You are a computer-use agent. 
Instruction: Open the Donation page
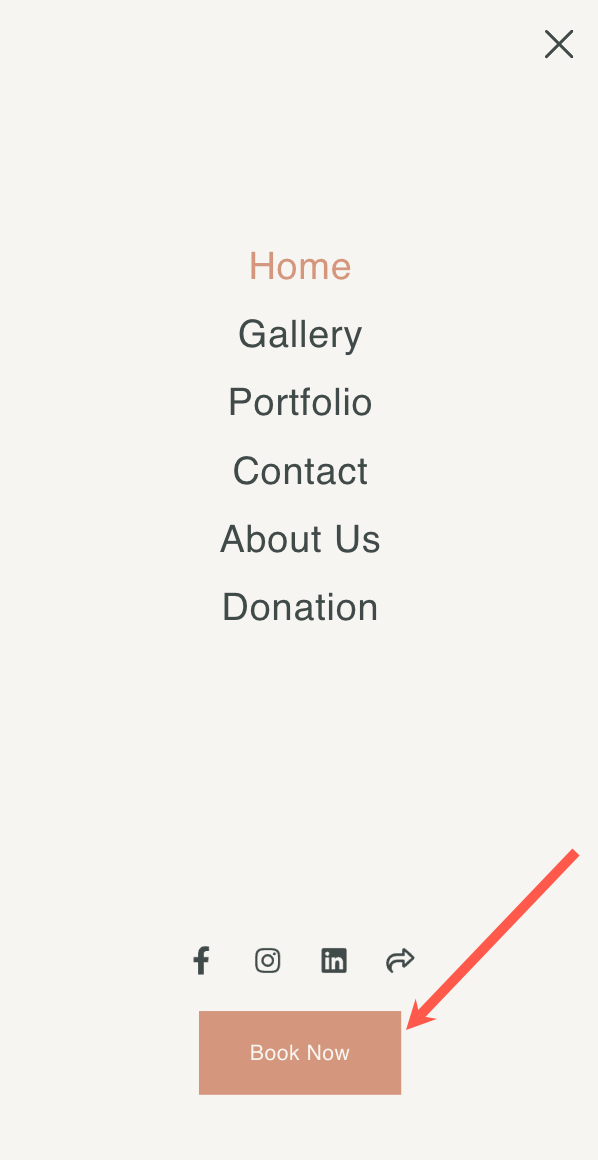click(300, 607)
